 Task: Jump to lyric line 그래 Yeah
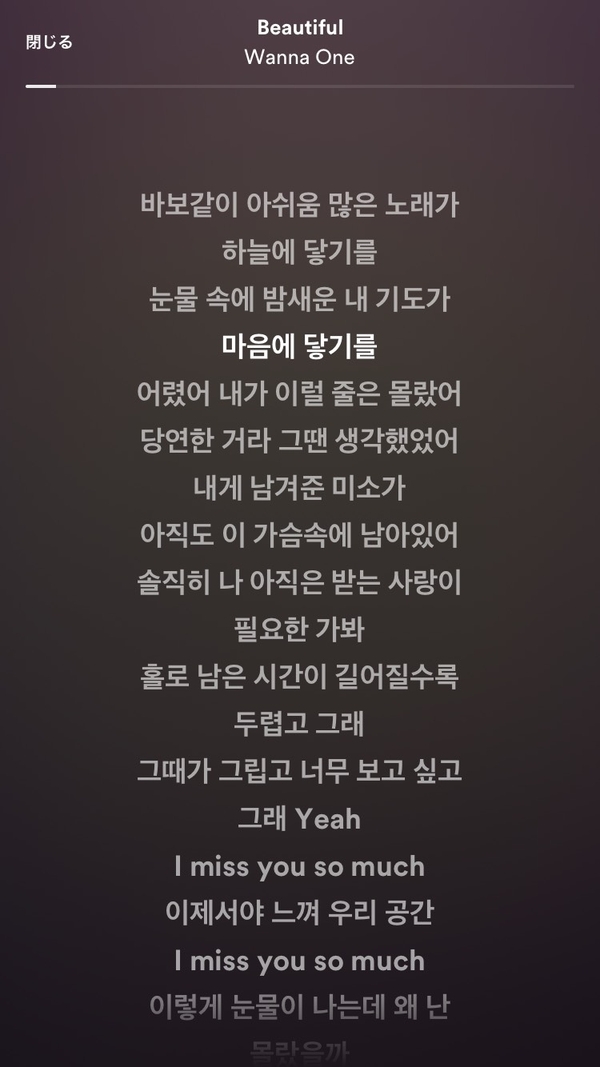coord(299,819)
